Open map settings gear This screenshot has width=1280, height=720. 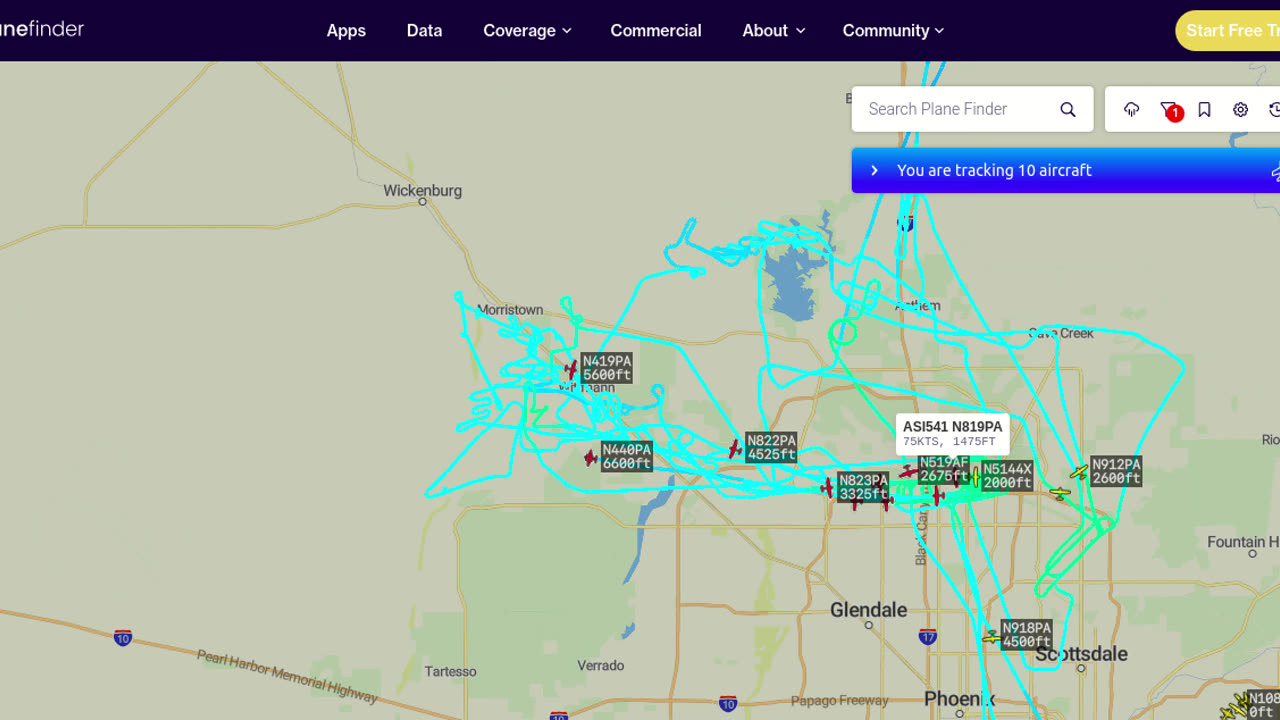point(1240,109)
